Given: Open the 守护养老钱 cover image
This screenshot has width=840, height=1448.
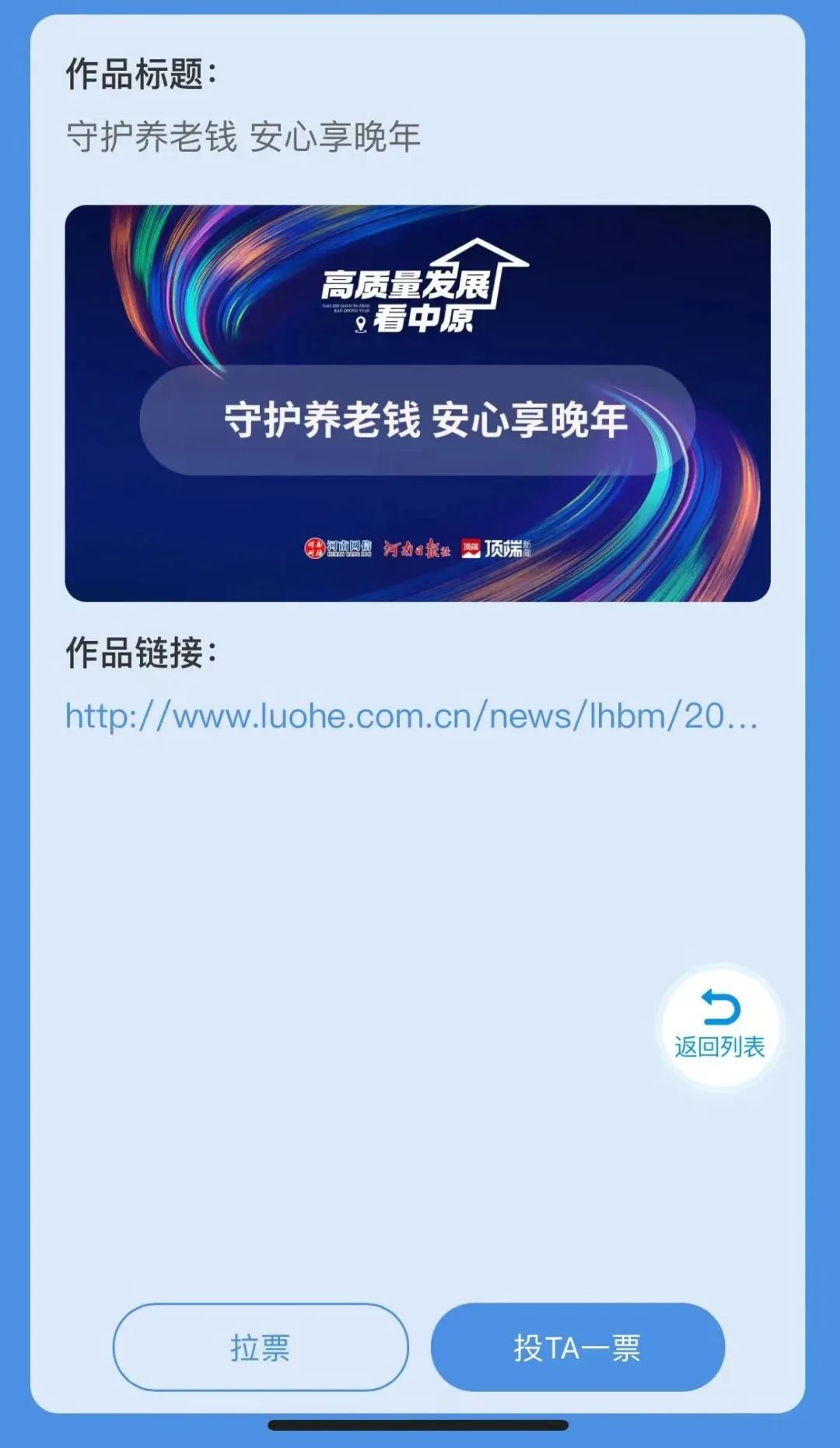Looking at the screenshot, I should [418, 403].
